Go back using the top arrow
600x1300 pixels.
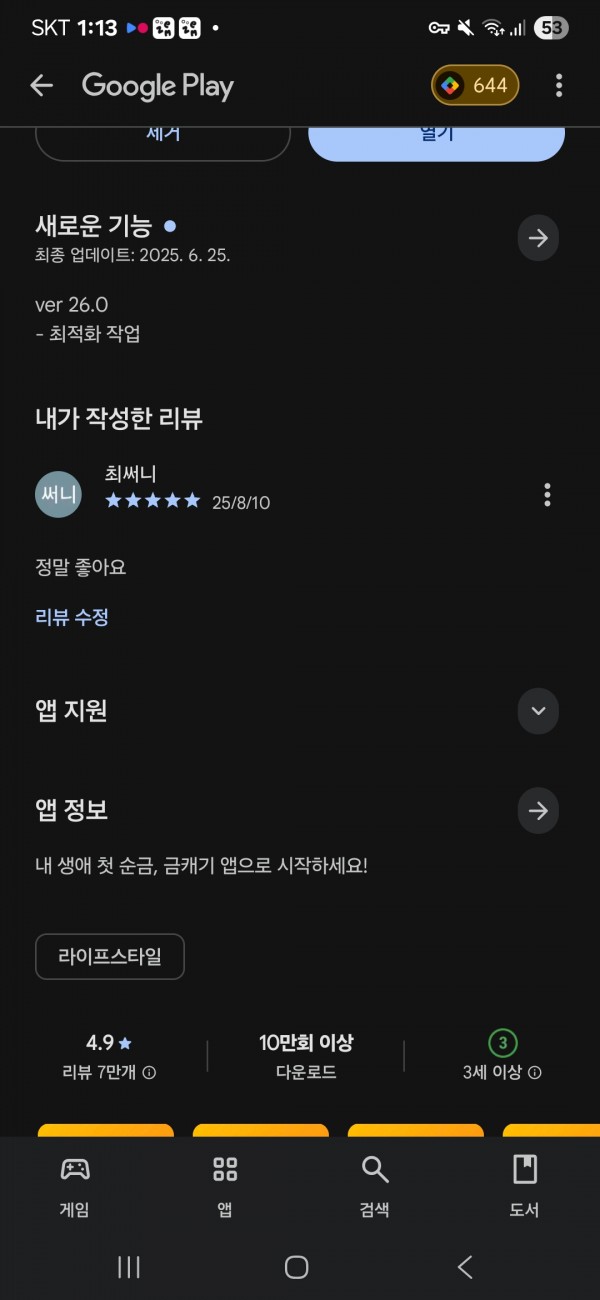pyautogui.click(x=41, y=86)
